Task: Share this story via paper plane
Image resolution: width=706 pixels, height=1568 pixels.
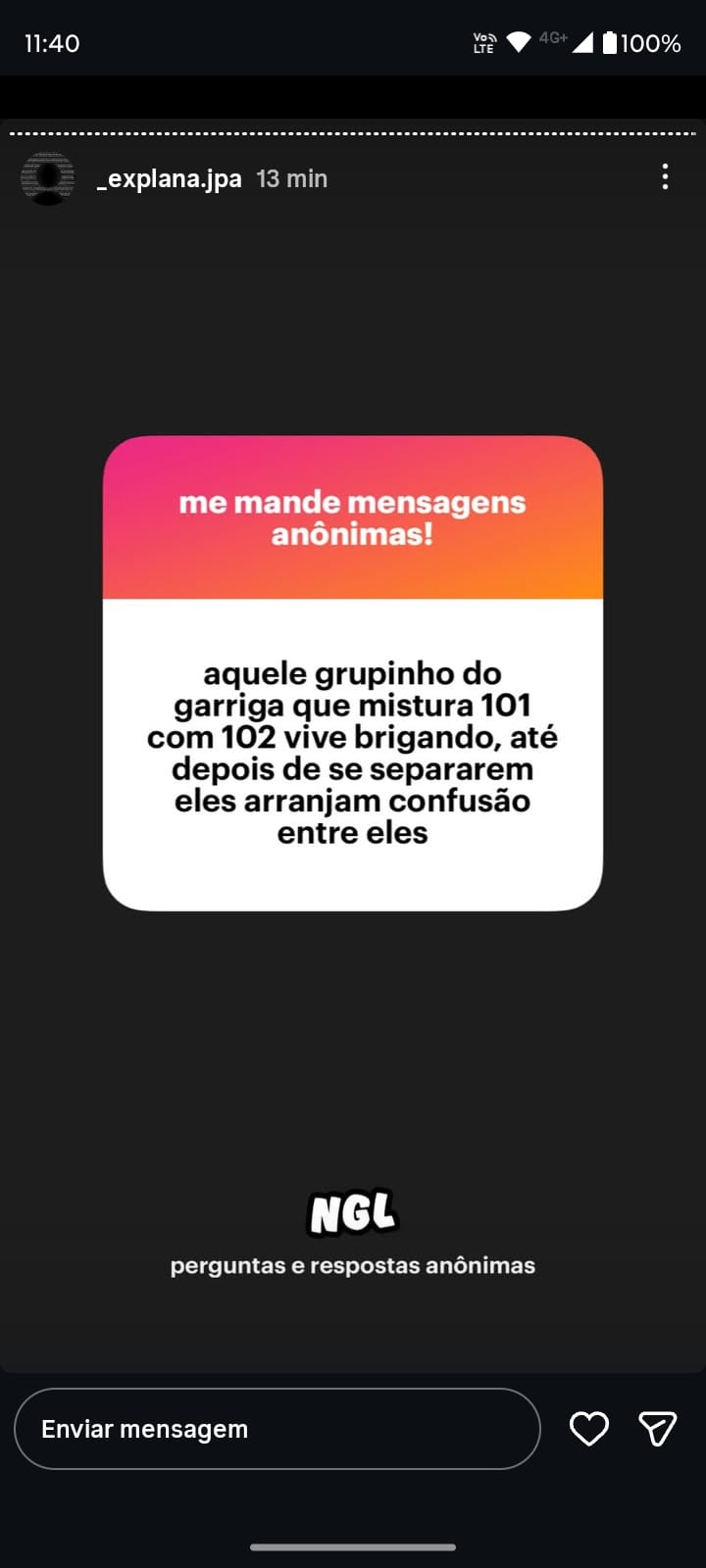Action: coord(657,1429)
